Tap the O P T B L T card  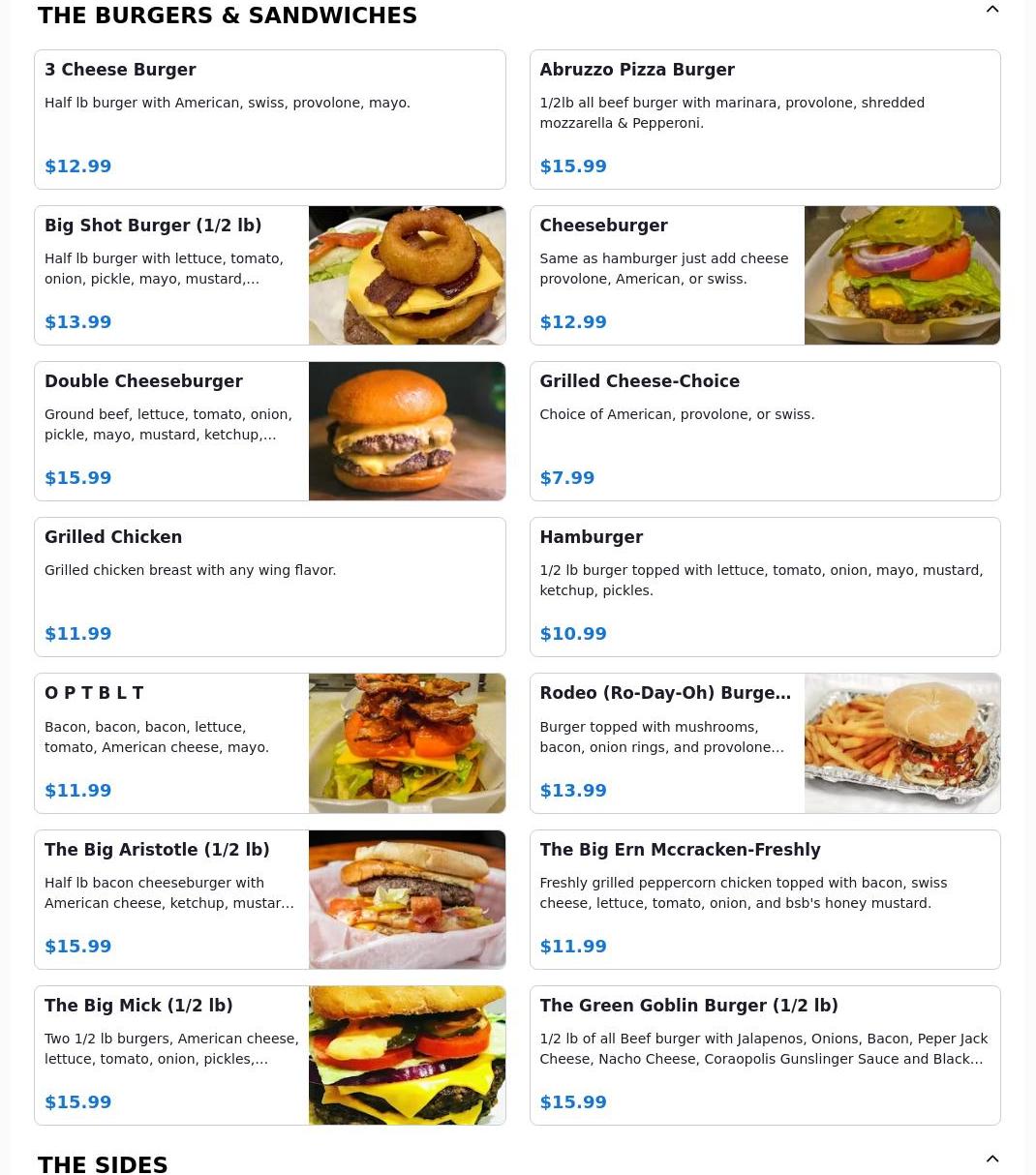coord(269,743)
